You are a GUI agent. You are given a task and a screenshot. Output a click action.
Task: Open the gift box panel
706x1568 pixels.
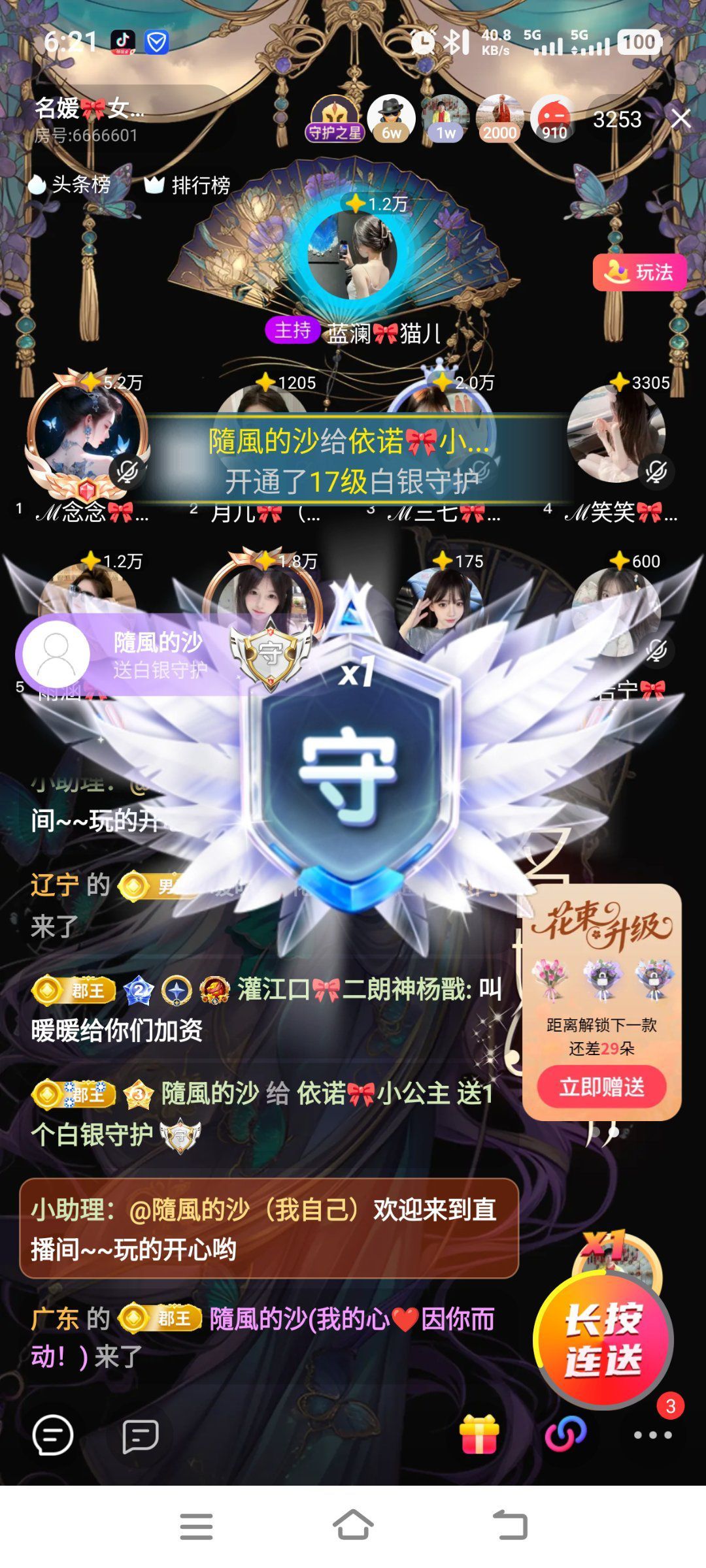coord(479,1435)
